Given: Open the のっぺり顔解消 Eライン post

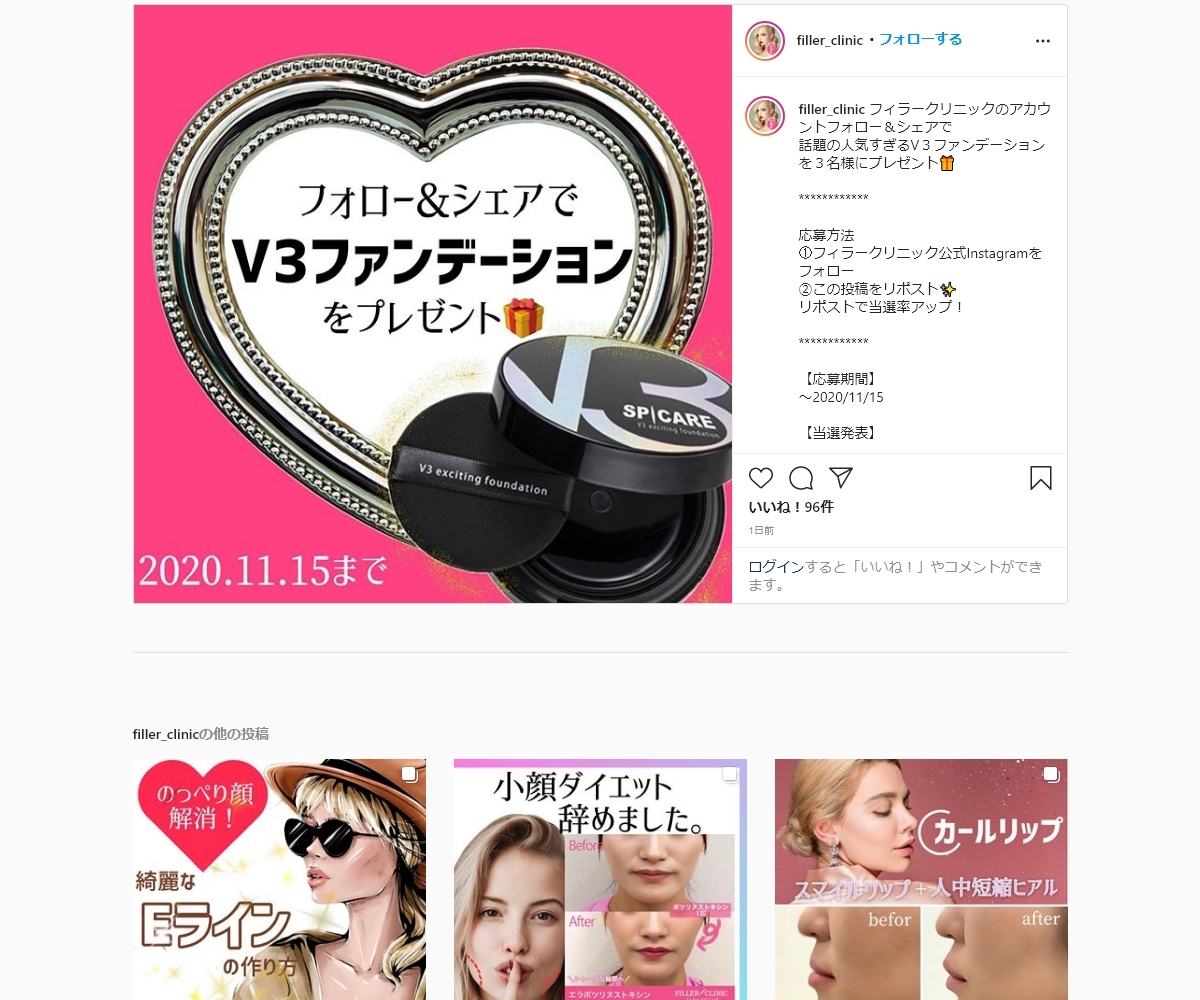Looking at the screenshot, I should pyautogui.click(x=279, y=880).
